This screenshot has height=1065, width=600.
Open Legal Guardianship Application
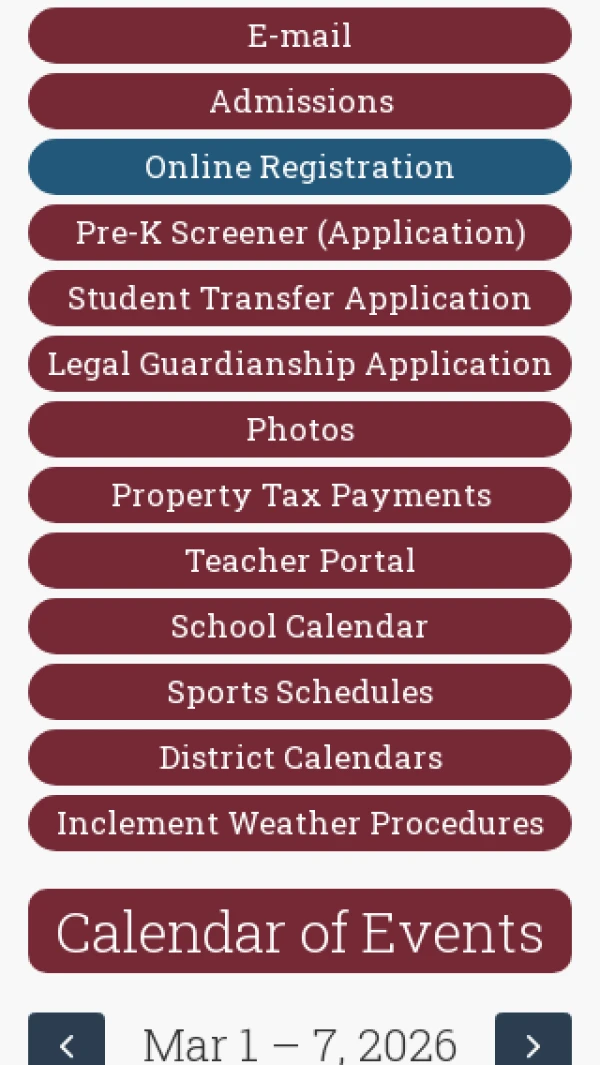coord(300,364)
